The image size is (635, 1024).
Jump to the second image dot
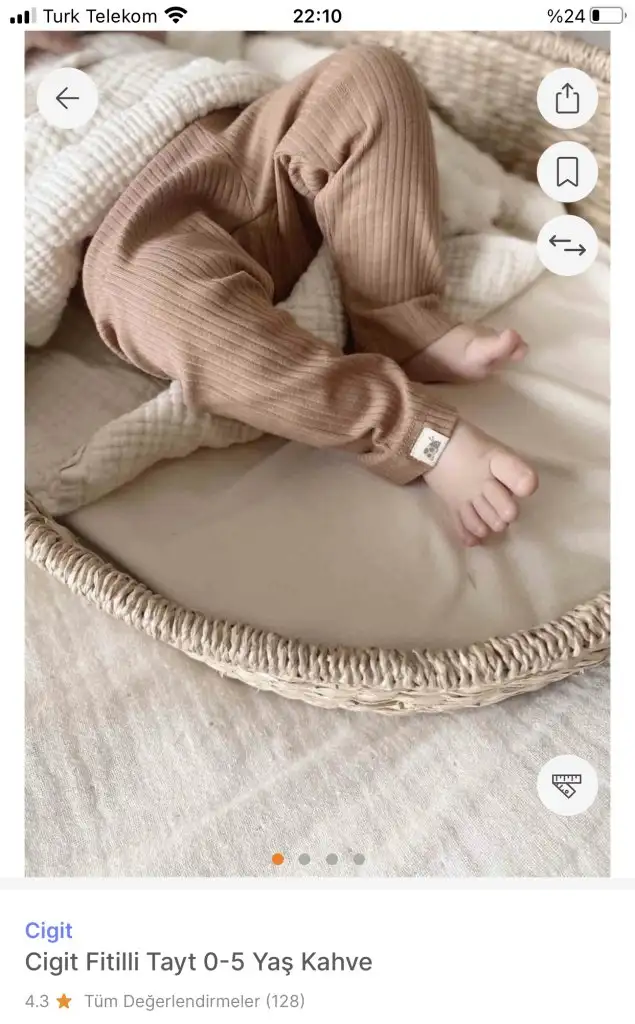[305, 859]
